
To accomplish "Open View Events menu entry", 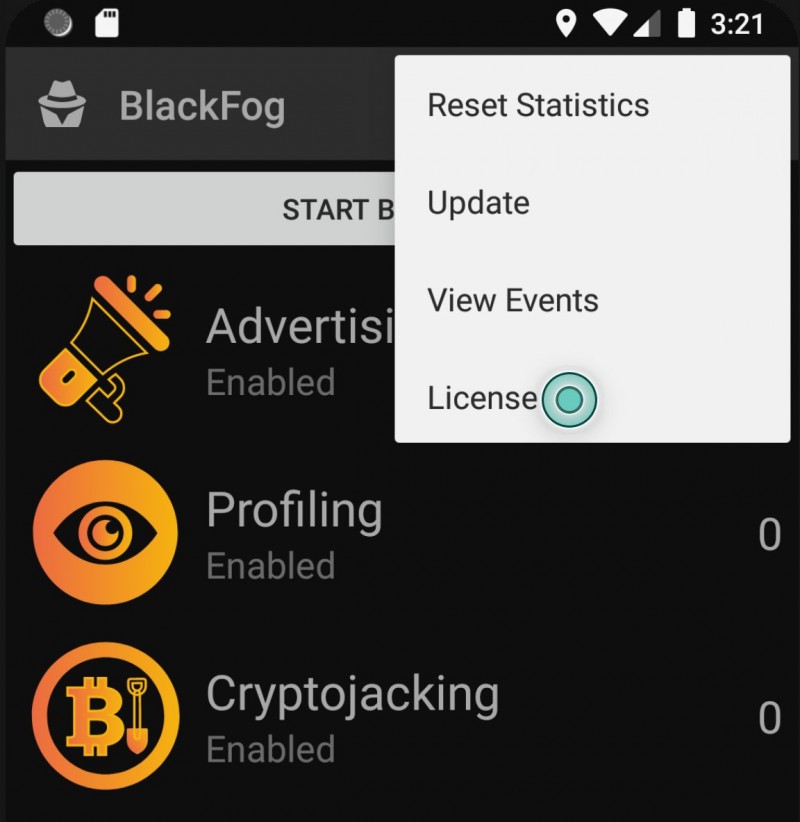I will [513, 299].
